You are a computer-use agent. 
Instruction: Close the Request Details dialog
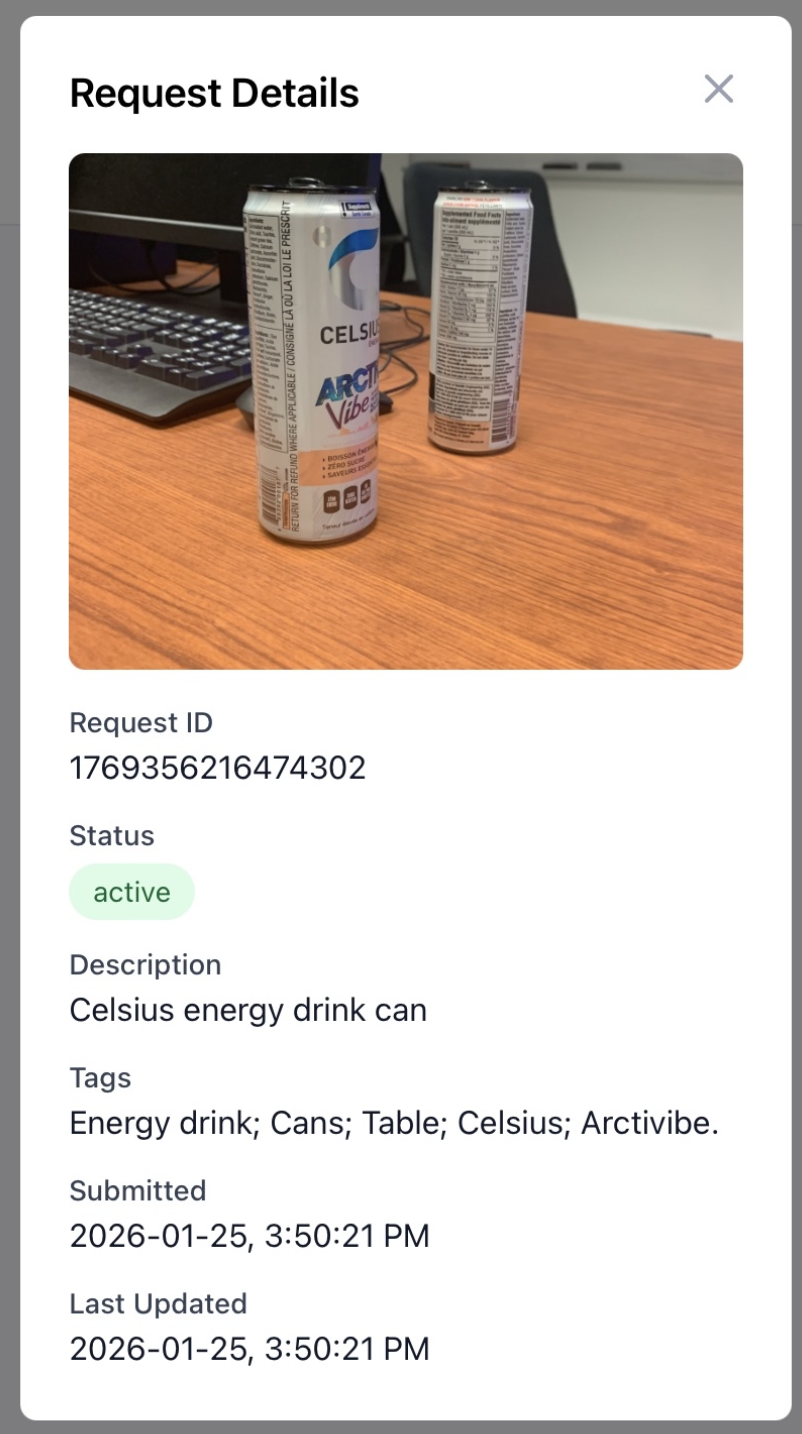(718, 89)
